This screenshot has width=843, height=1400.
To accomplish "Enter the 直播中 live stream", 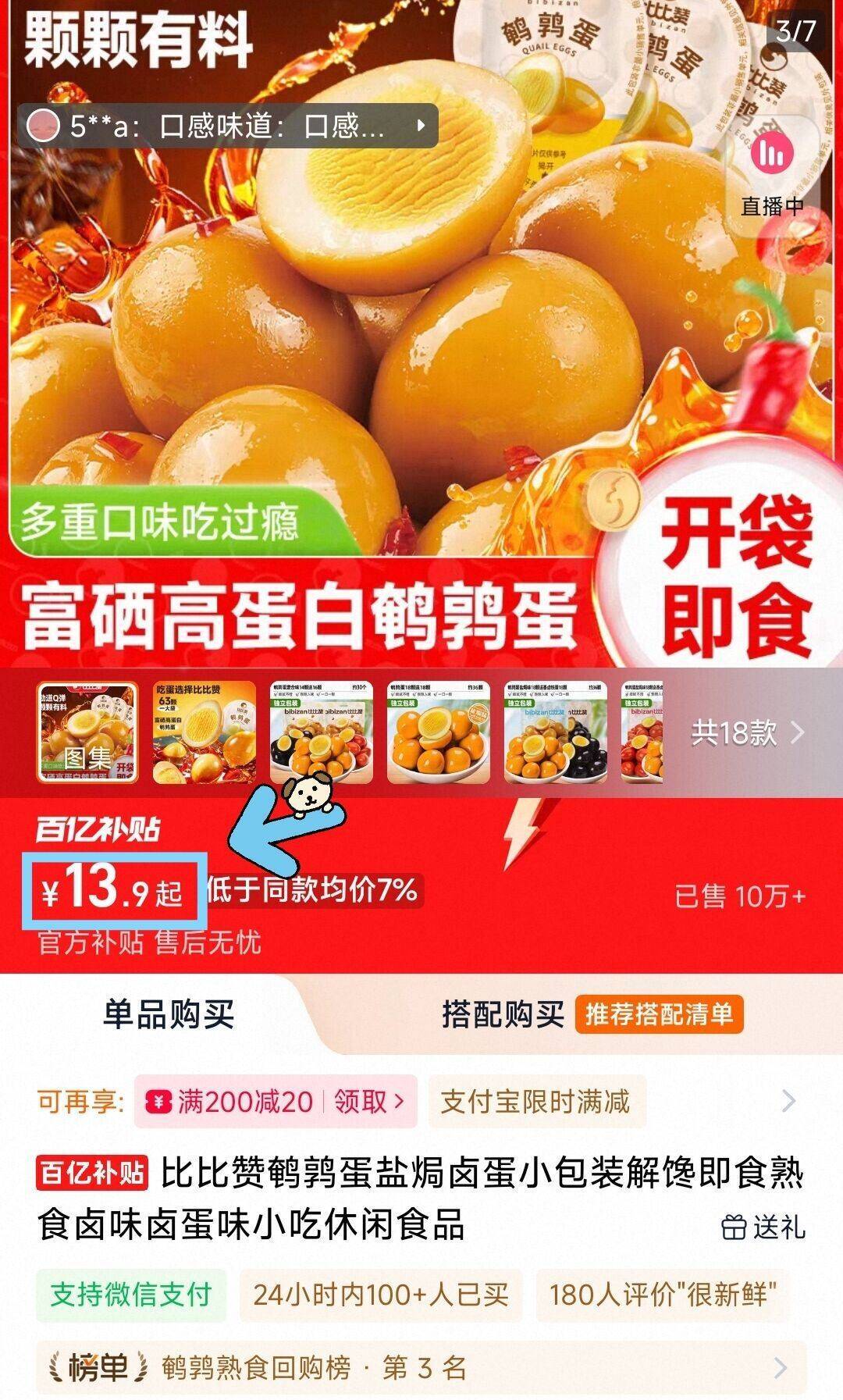I will pyautogui.click(x=772, y=169).
